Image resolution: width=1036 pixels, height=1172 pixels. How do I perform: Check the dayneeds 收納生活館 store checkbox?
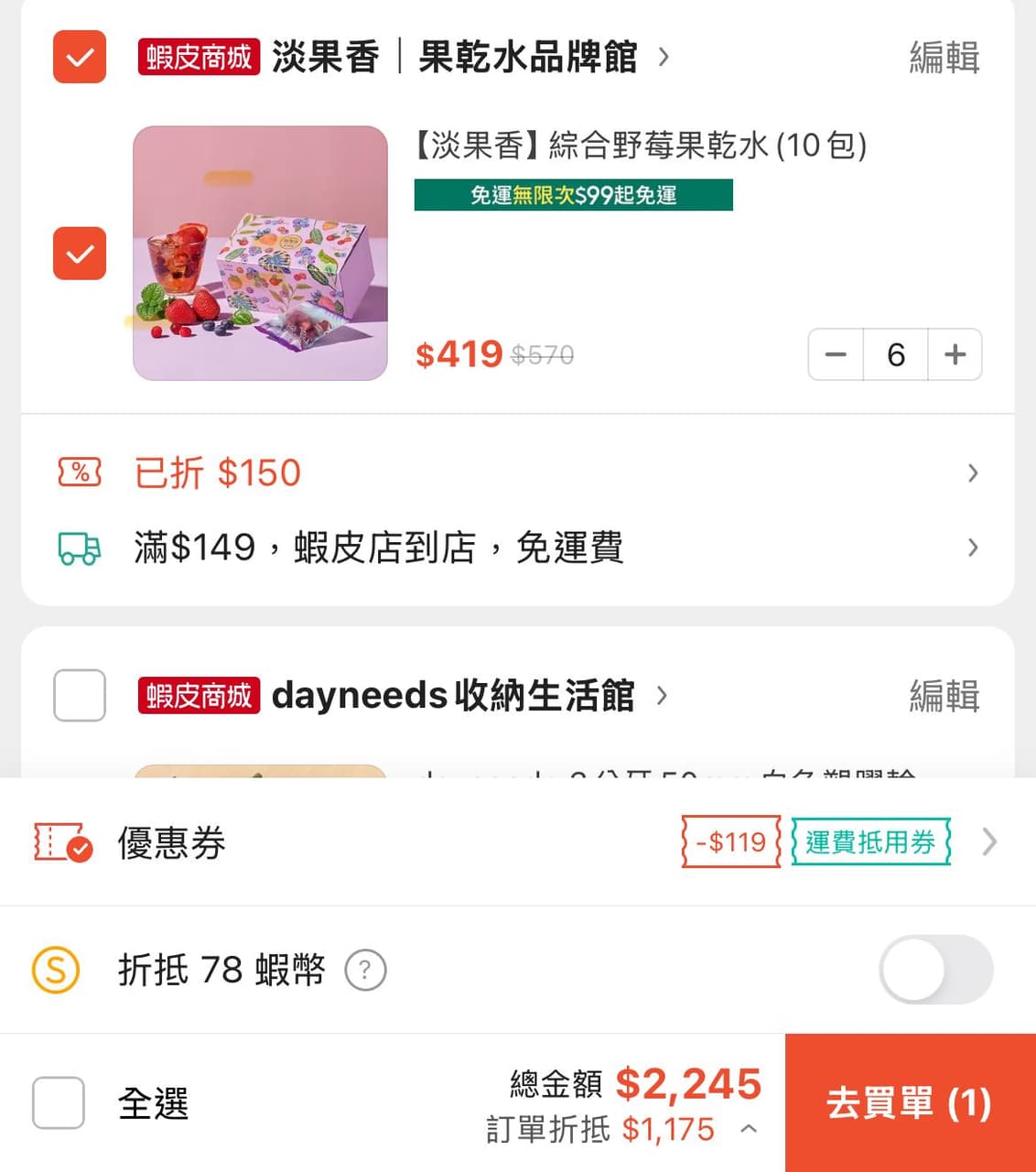[79, 696]
